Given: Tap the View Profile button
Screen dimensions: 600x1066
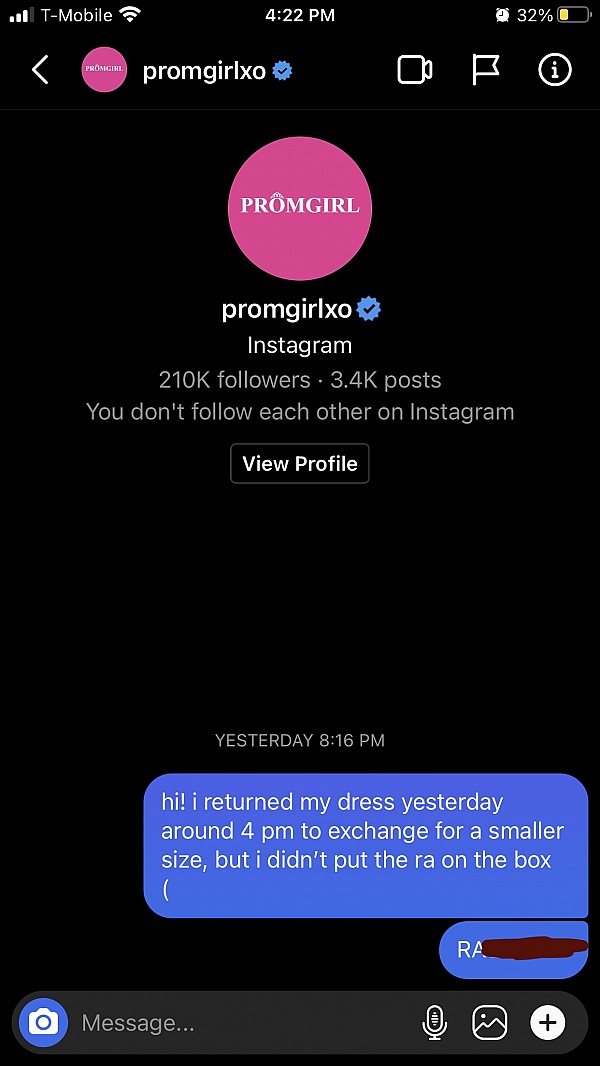Looking at the screenshot, I should pos(300,464).
